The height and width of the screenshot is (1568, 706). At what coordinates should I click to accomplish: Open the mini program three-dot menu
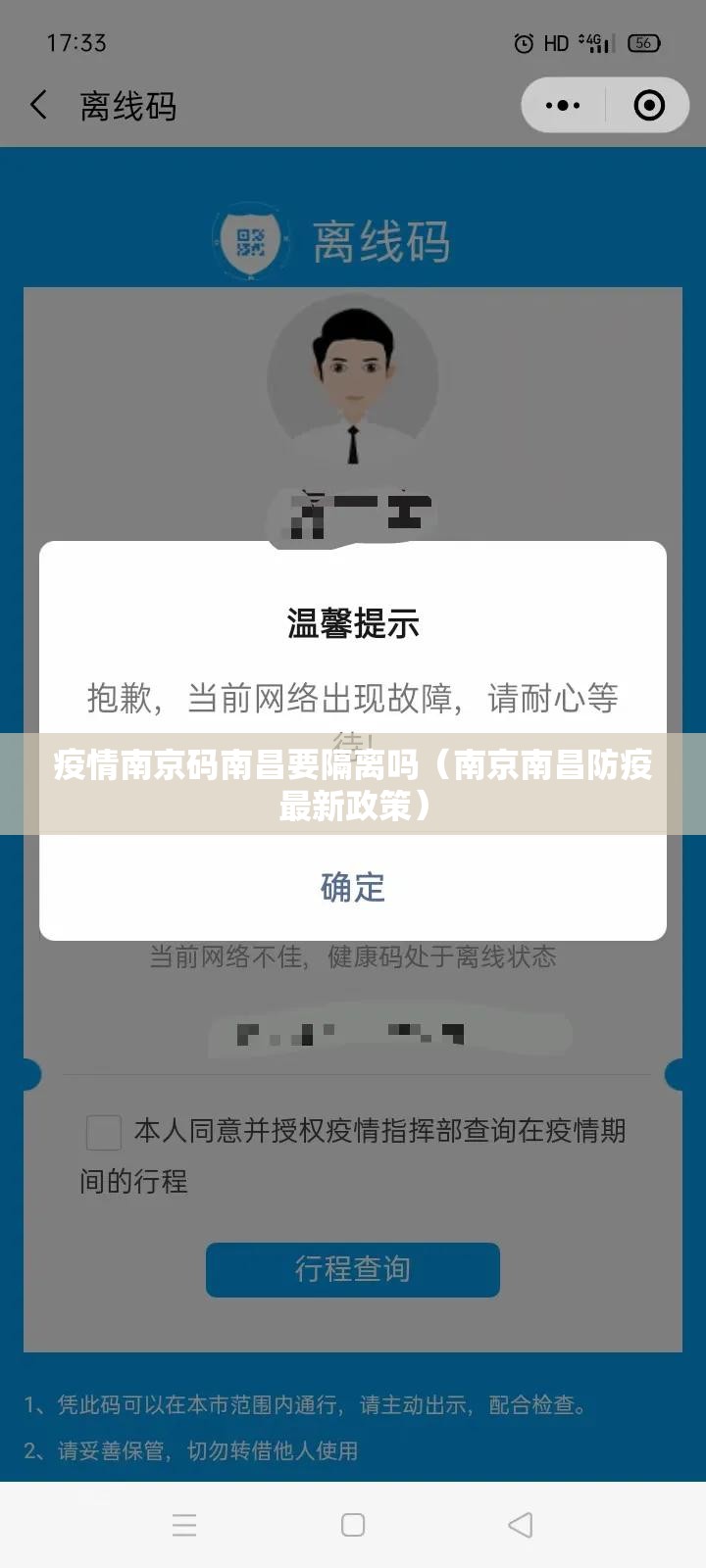tap(563, 105)
